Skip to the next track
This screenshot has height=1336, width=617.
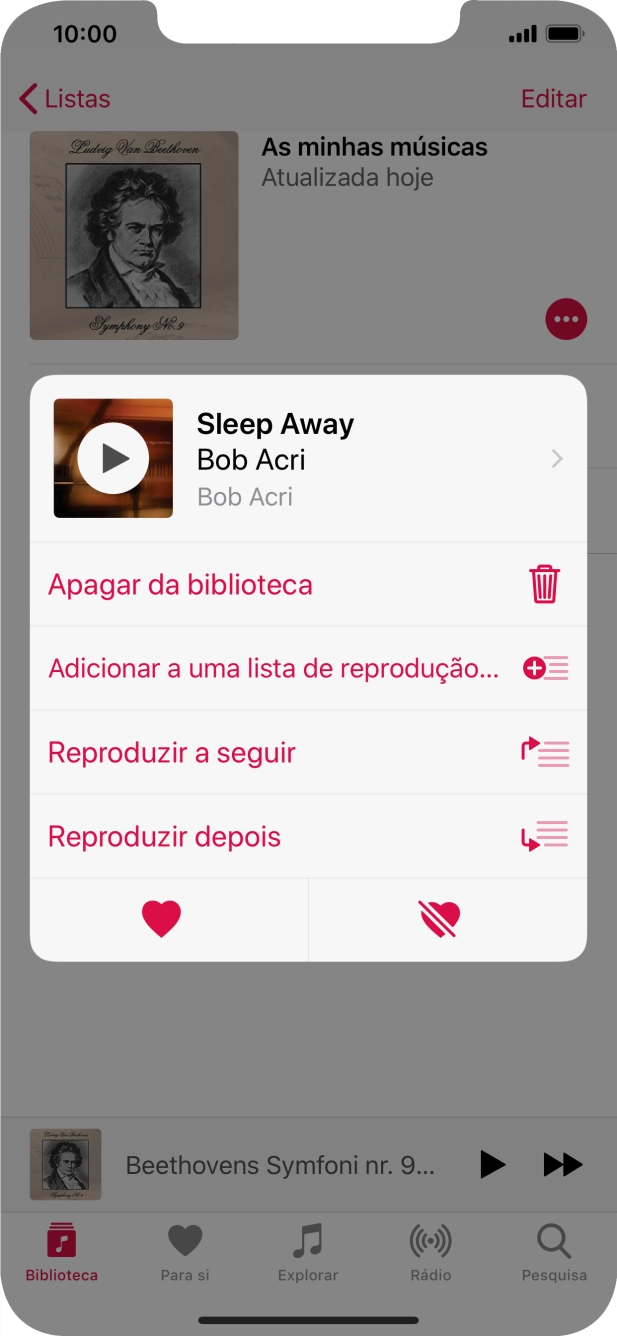pos(563,1165)
